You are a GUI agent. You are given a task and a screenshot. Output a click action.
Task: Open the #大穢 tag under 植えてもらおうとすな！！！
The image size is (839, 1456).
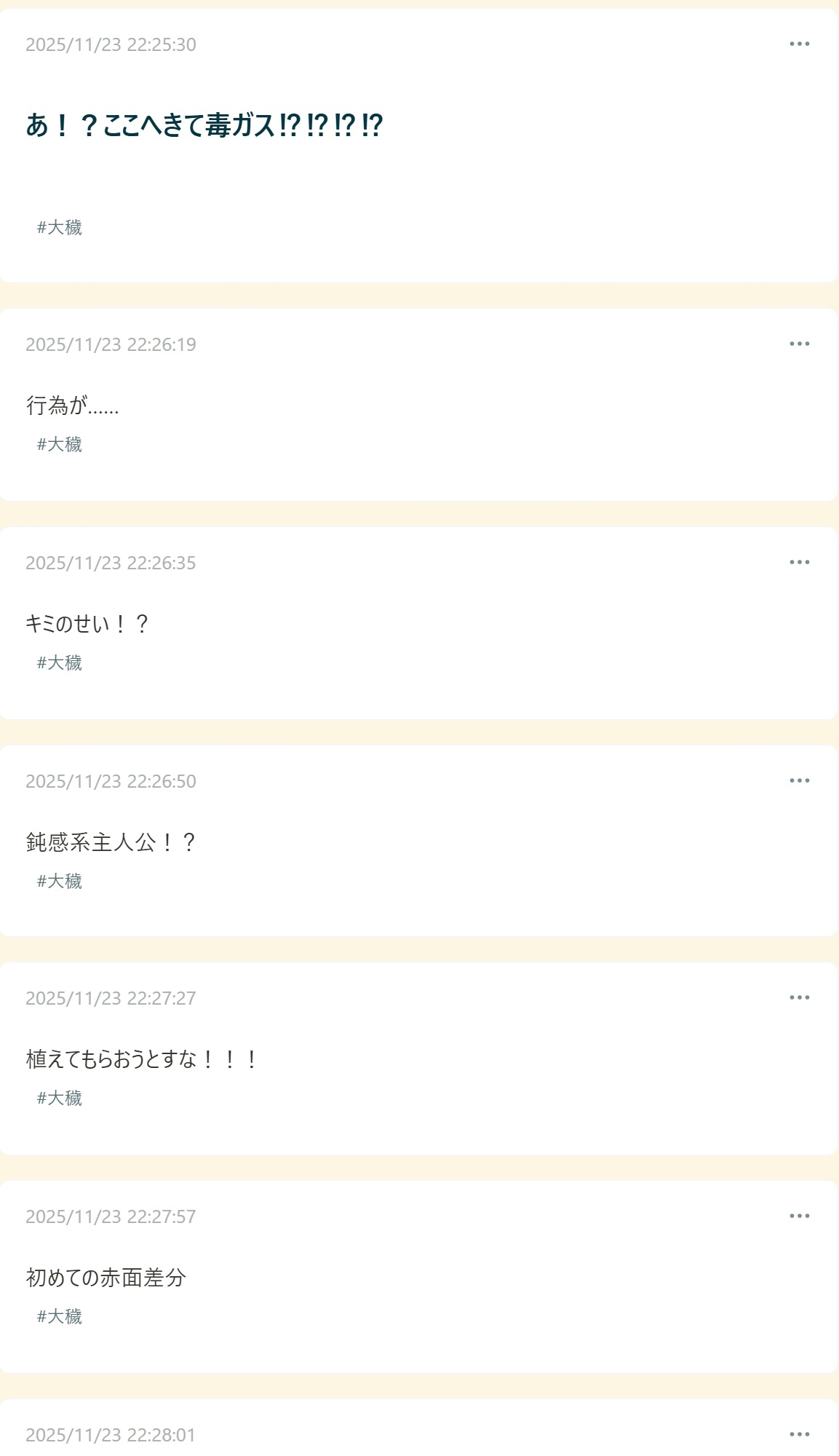[x=60, y=1099]
